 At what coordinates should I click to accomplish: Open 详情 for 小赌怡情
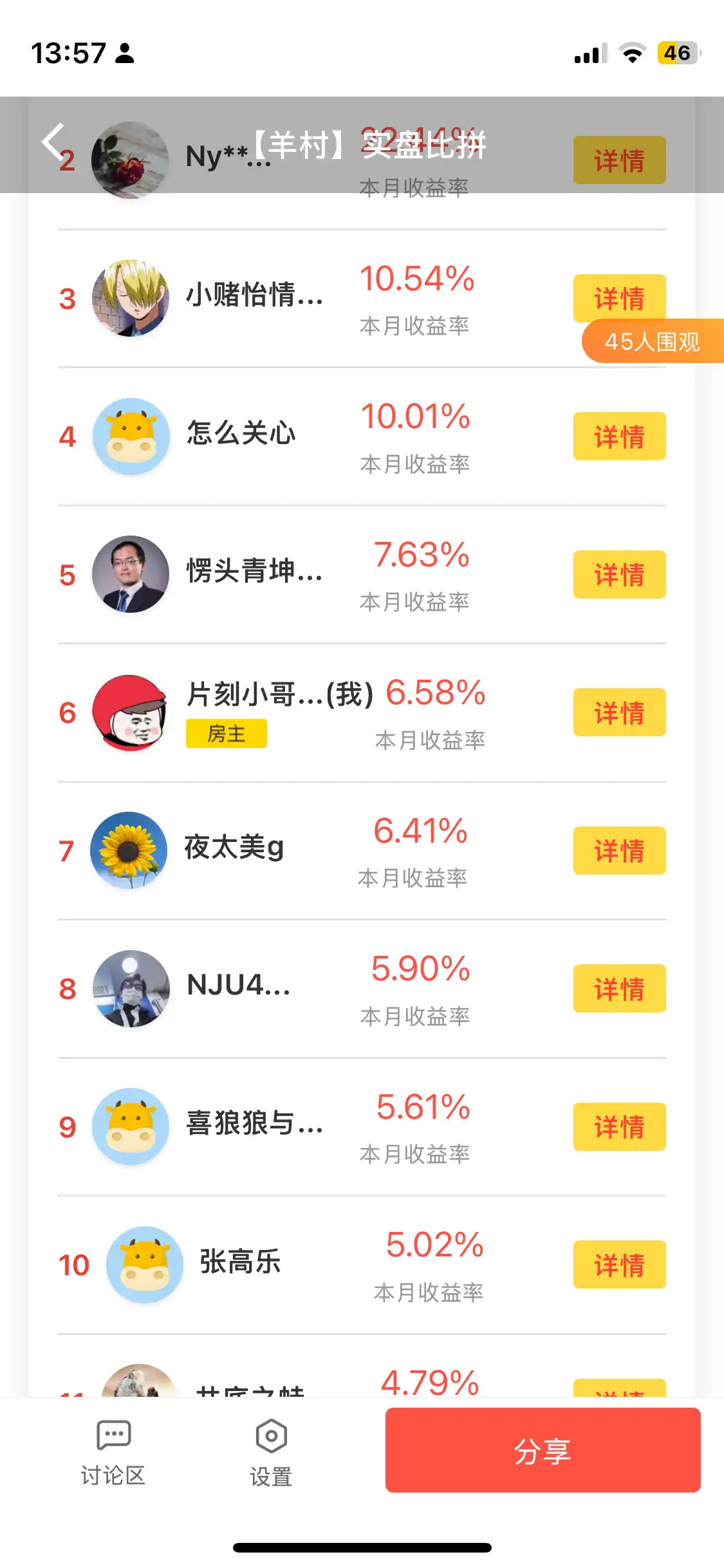[618, 297]
